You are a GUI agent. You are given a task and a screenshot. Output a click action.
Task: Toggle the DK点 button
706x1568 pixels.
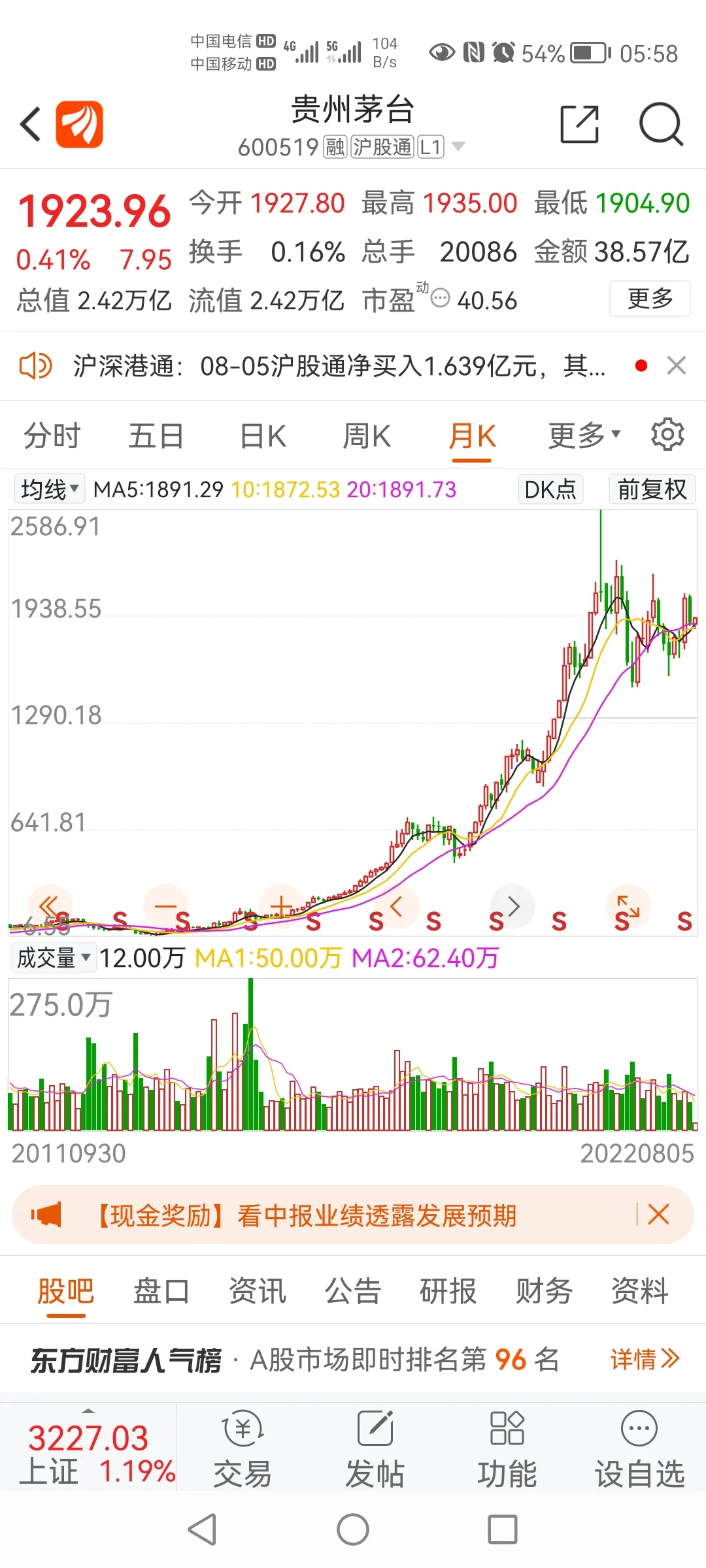point(550,489)
